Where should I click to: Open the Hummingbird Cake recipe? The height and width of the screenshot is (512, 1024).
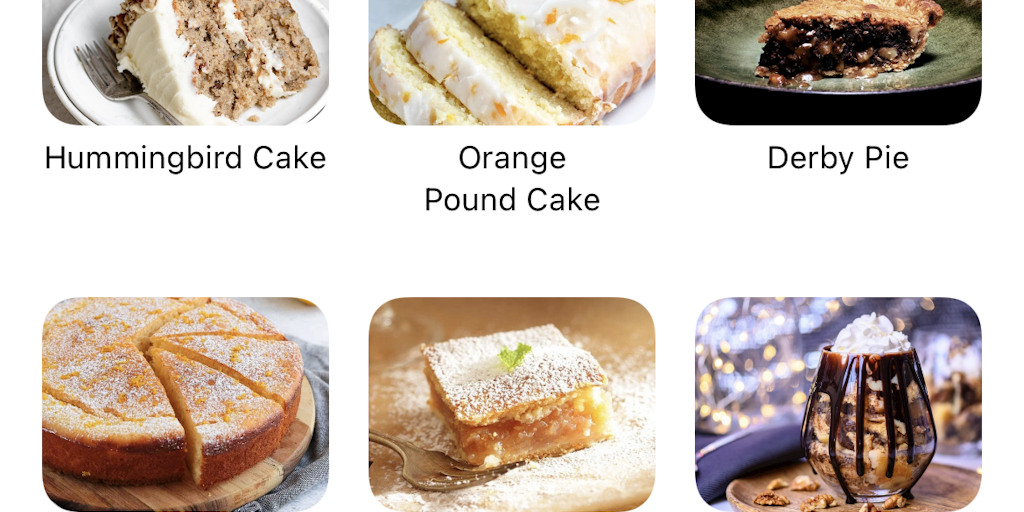(x=185, y=62)
